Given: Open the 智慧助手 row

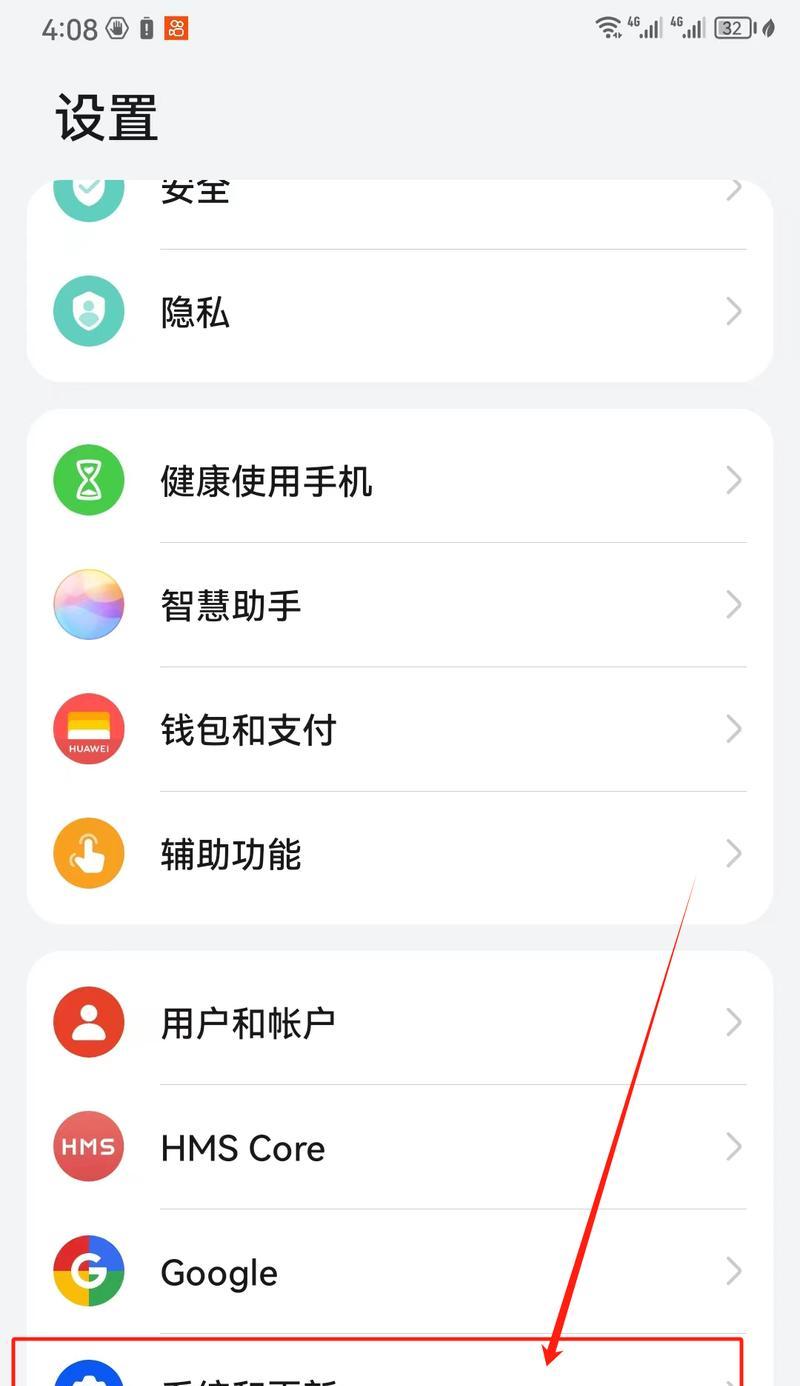Looking at the screenshot, I should [x=400, y=605].
